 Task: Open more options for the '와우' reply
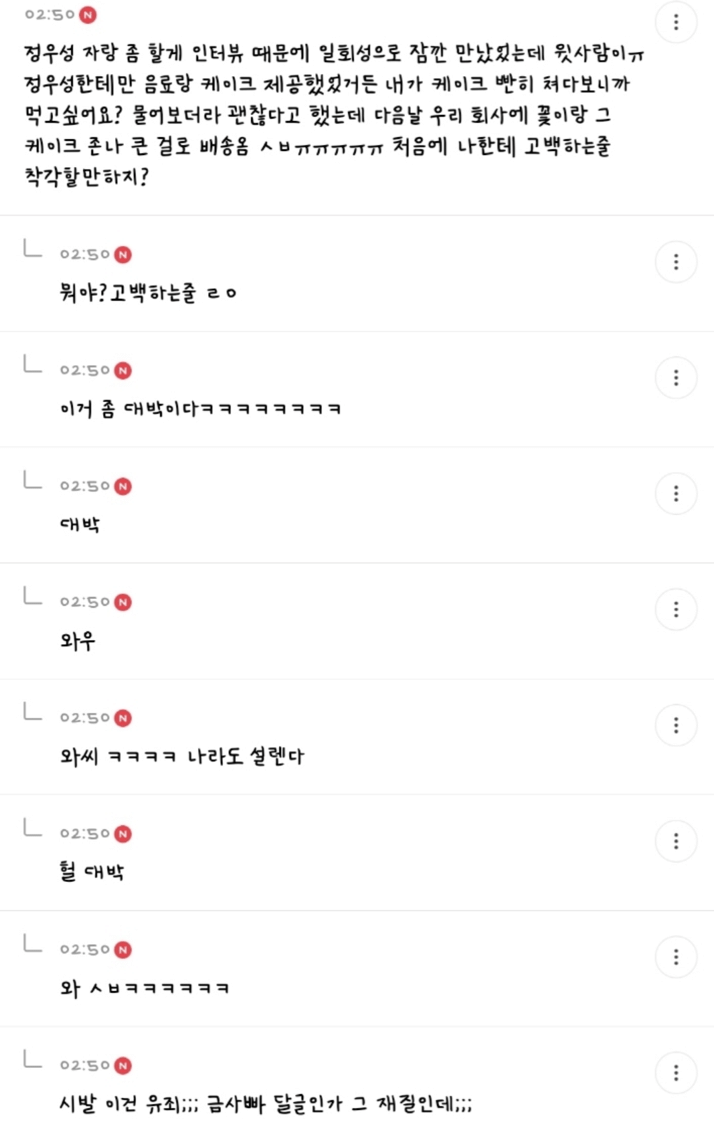pyautogui.click(x=676, y=610)
